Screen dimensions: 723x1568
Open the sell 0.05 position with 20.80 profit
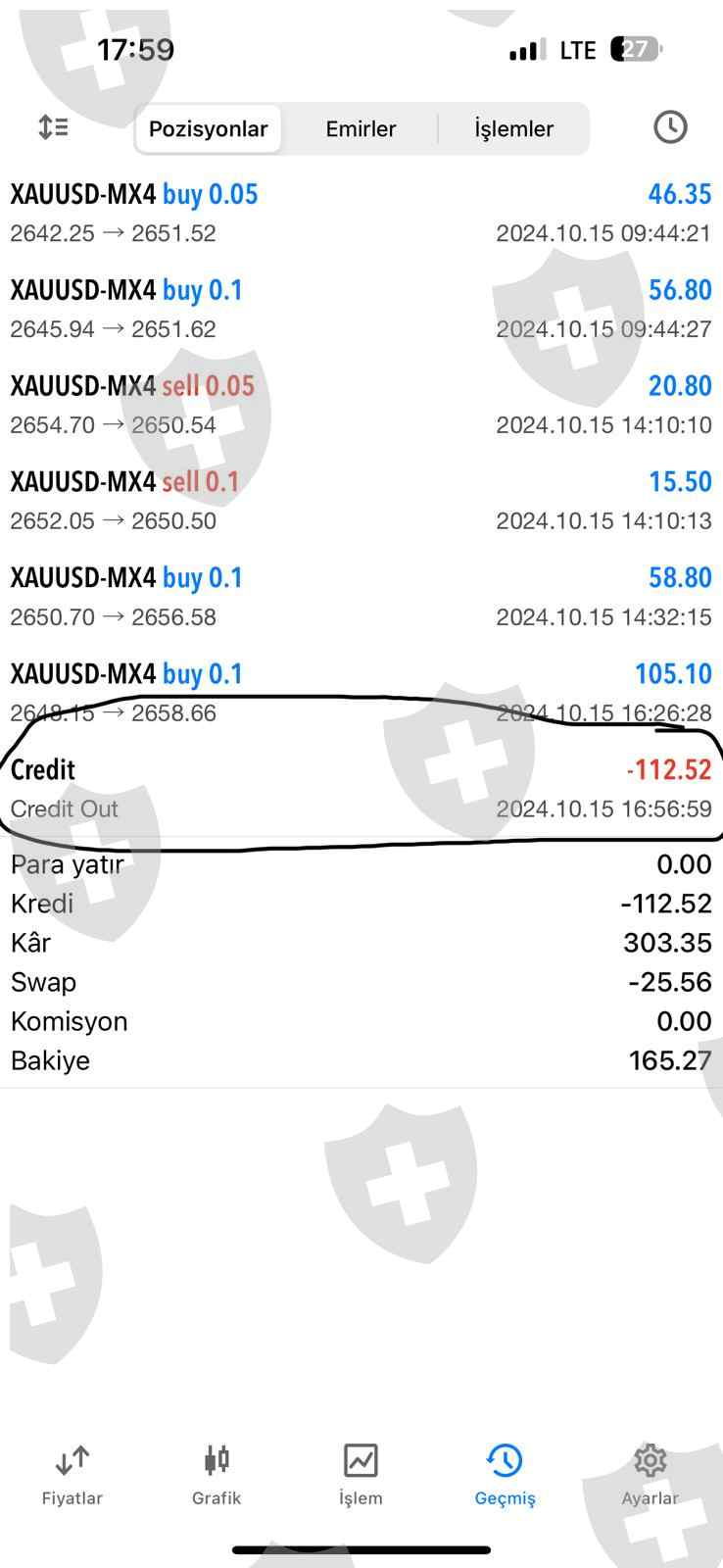point(361,405)
